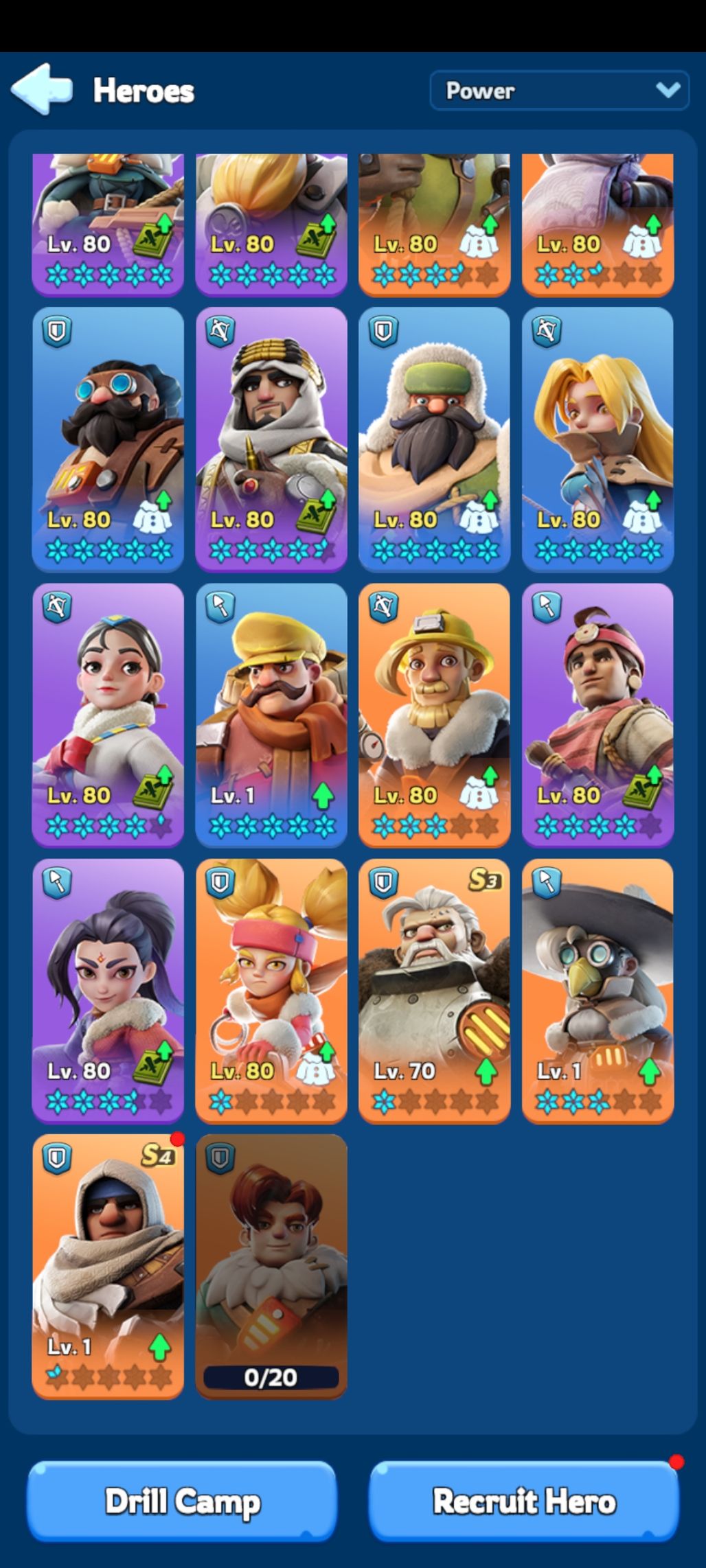Select the purple ponytail female hero card
Screen dimensions: 706x1568
(x=108, y=990)
